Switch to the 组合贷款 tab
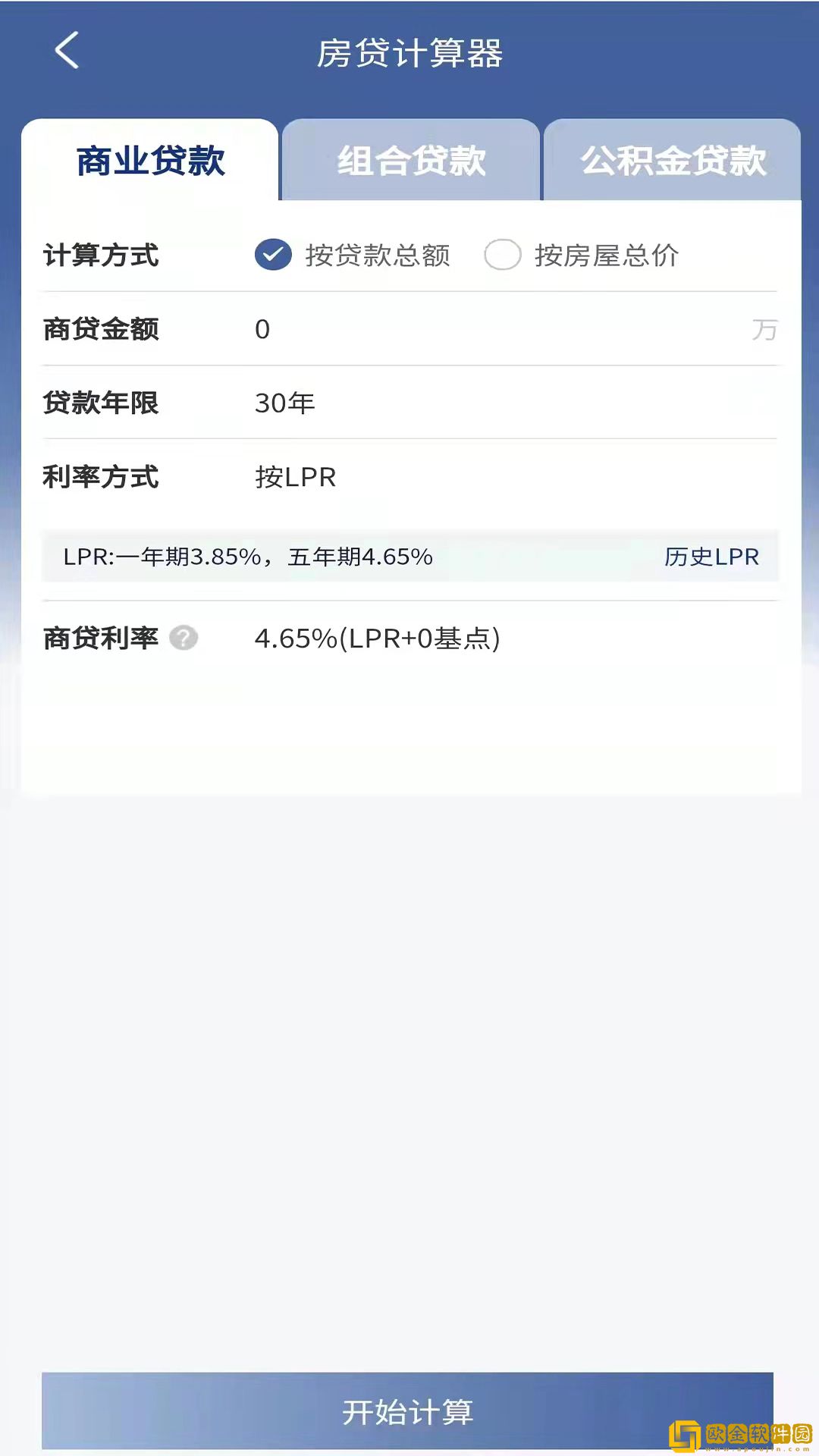The width and height of the screenshot is (819, 1456). pos(410,161)
